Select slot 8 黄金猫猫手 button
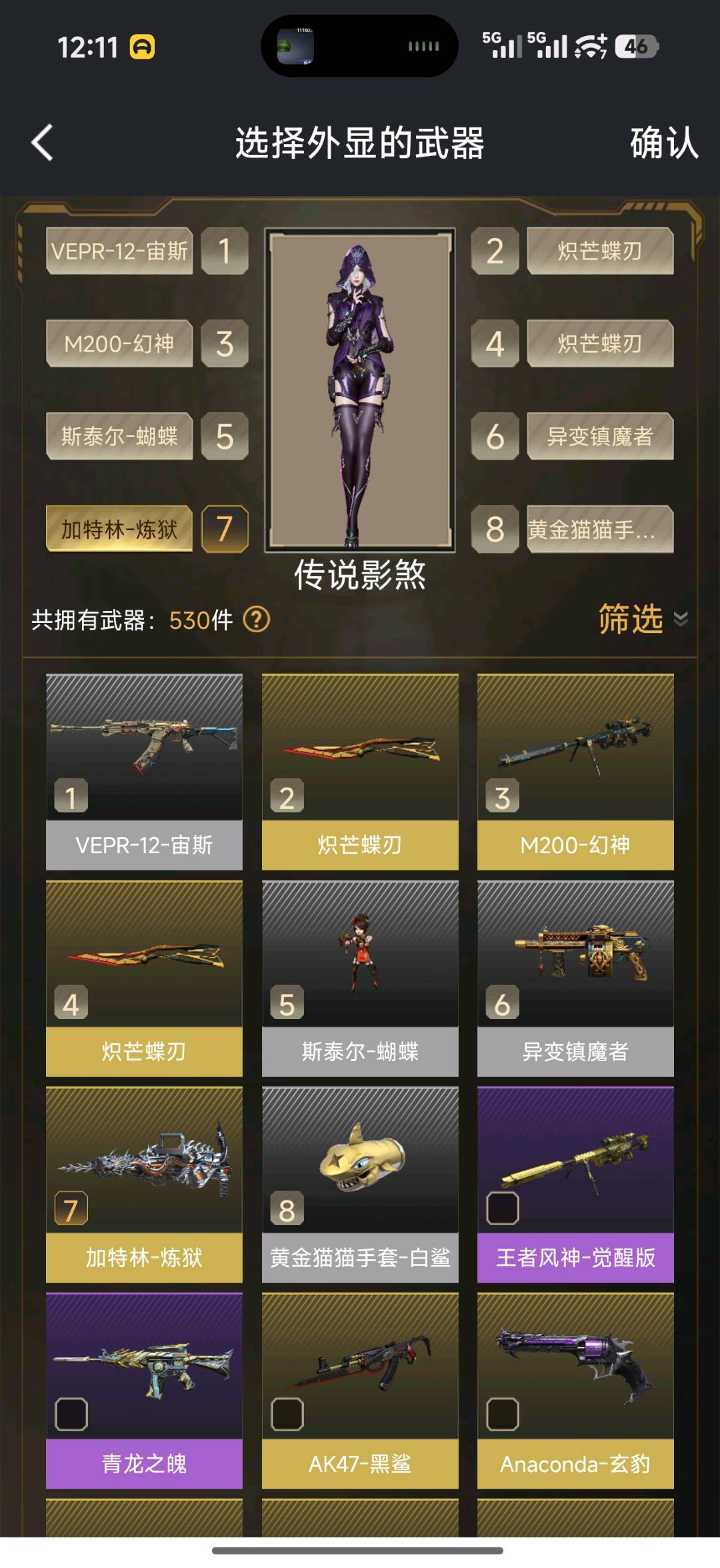Screen dimensions: 720x1568 click(x=600, y=529)
